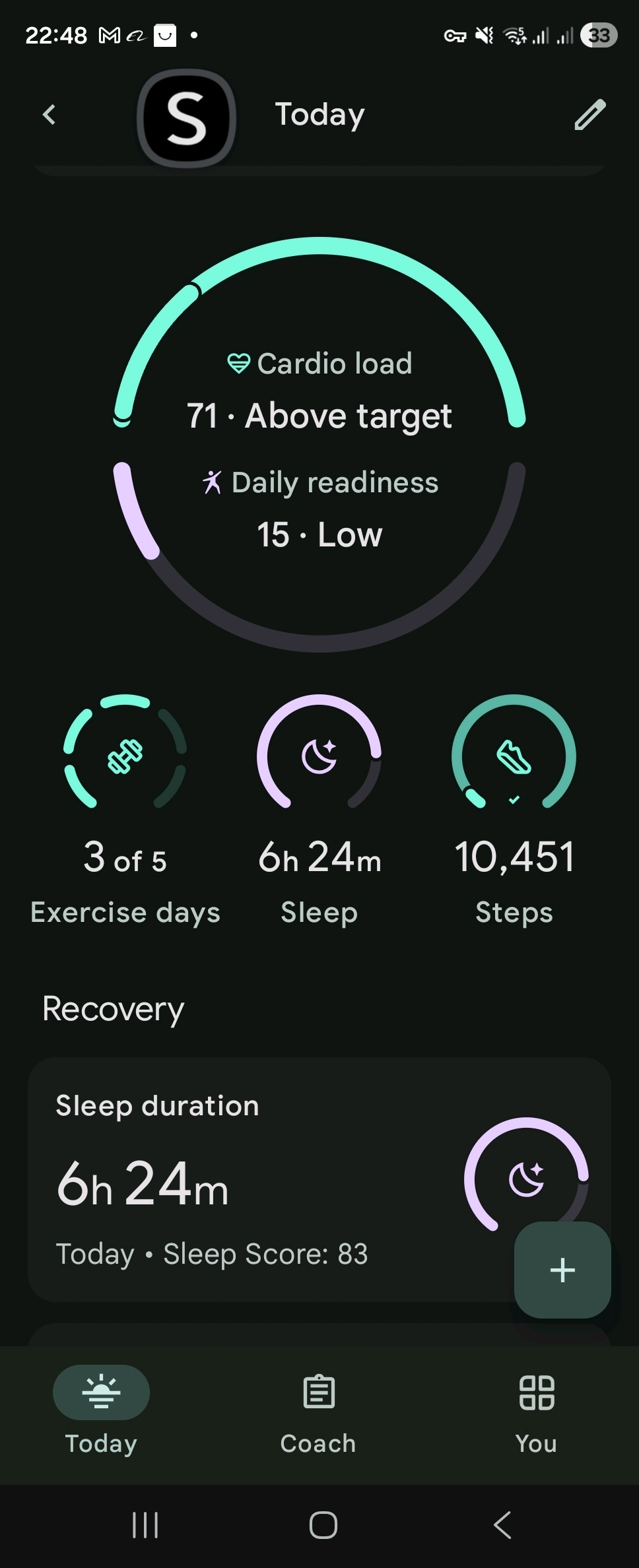The height and width of the screenshot is (1568, 639).
Task: View Exercise days details
Action: click(x=125, y=808)
